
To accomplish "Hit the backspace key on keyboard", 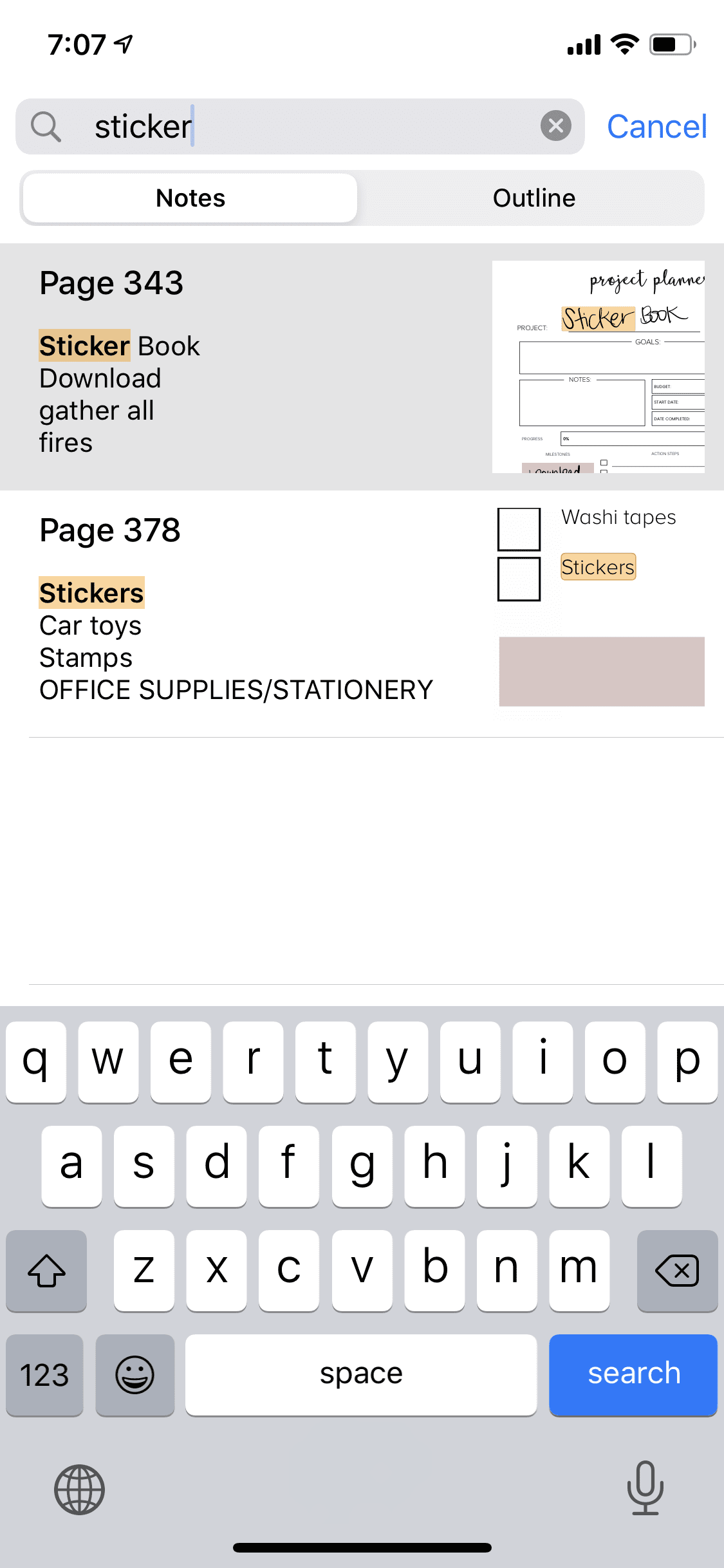I will 677,1271.
